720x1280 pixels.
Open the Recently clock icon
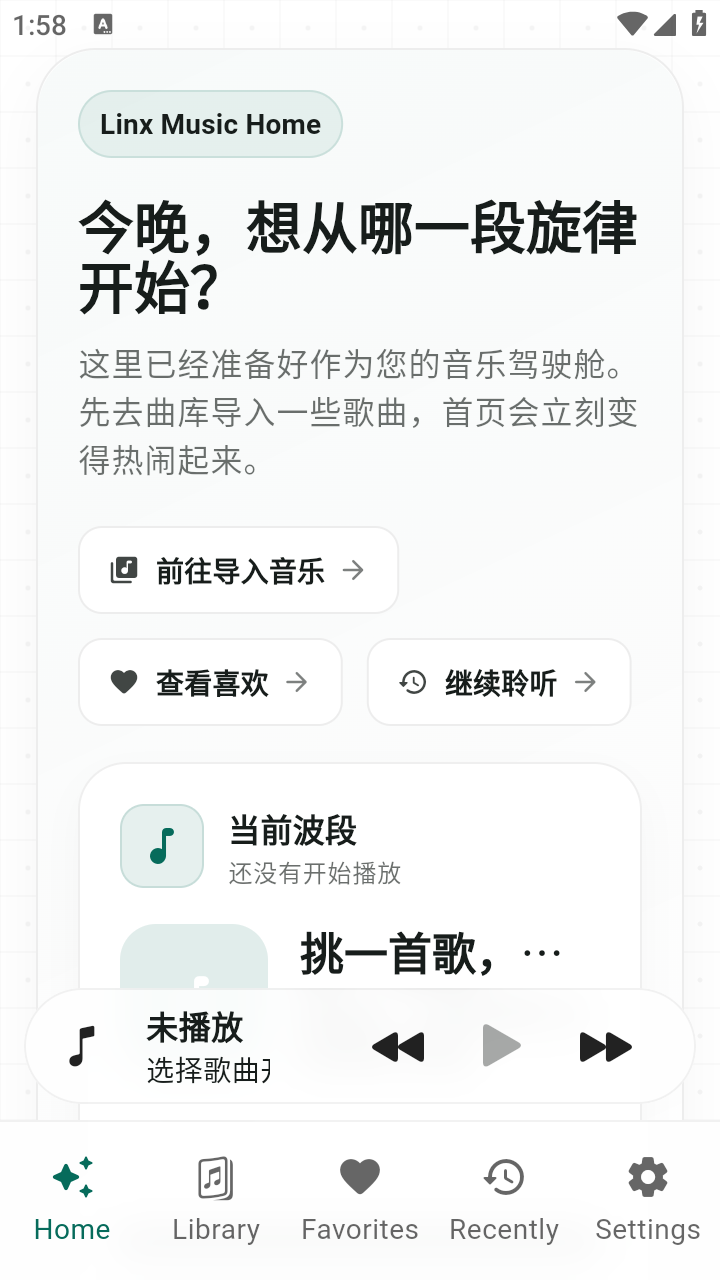(x=504, y=1176)
